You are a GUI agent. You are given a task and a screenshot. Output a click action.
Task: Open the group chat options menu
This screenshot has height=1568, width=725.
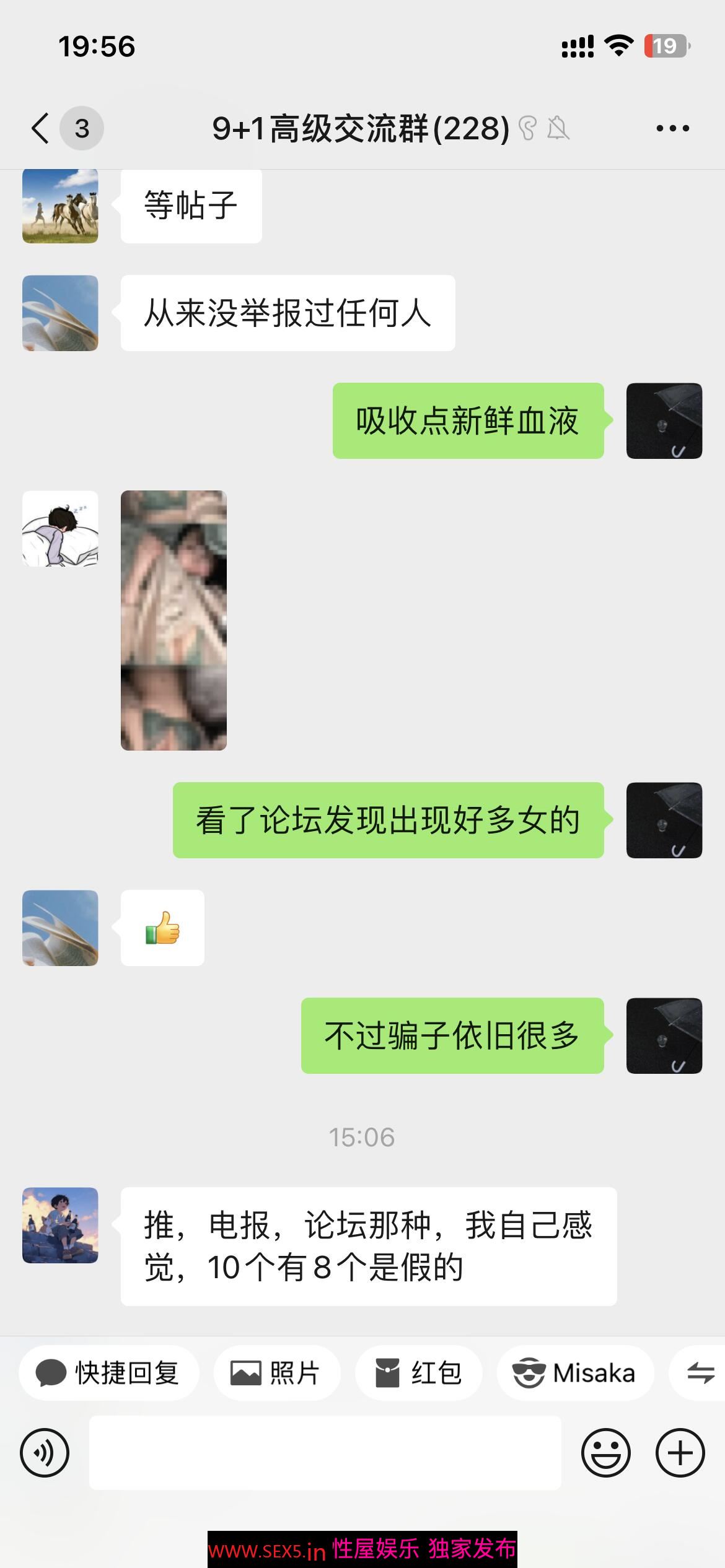coord(672,128)
